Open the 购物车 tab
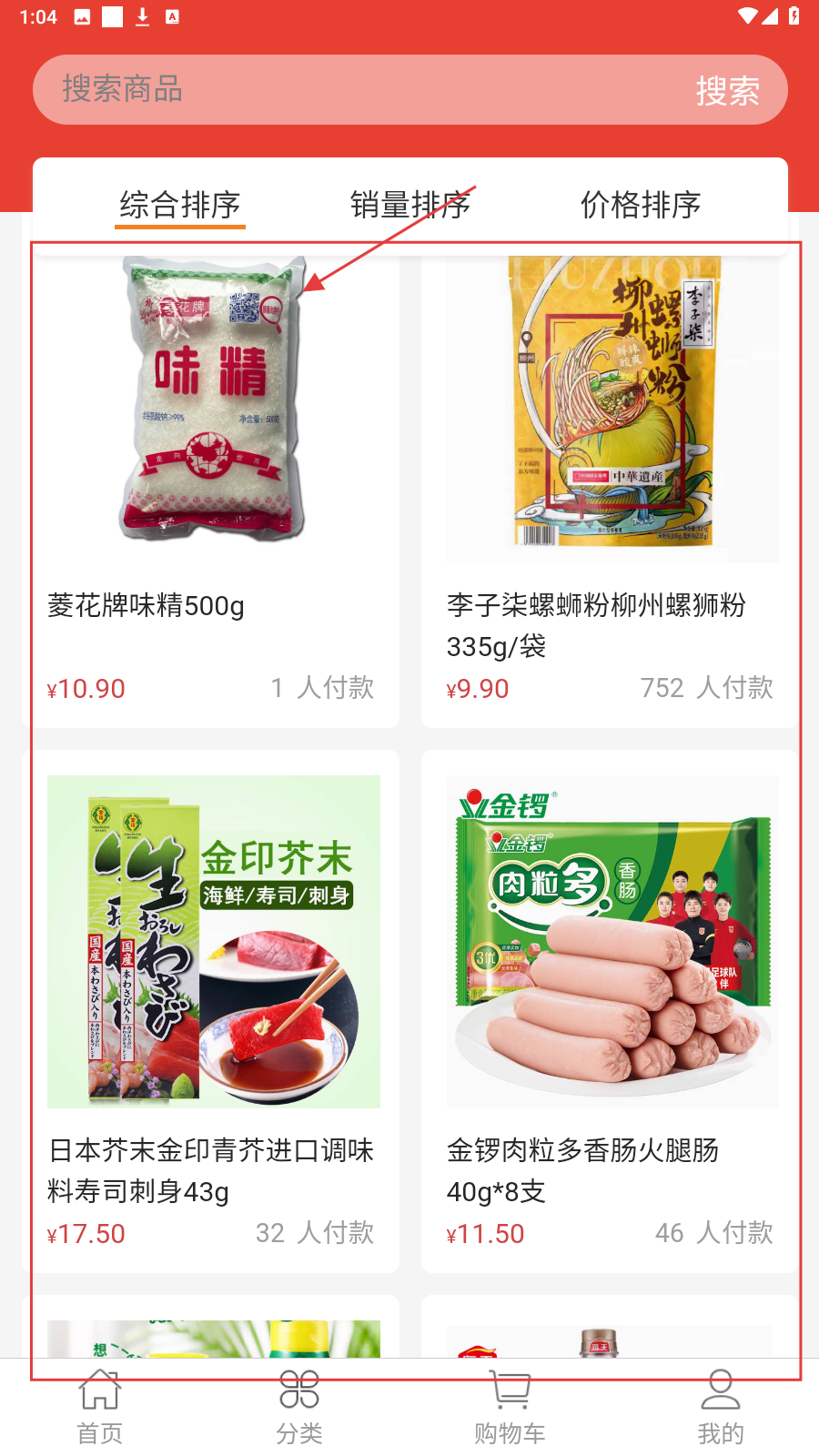819x1456 pixels. (510, 1407)
